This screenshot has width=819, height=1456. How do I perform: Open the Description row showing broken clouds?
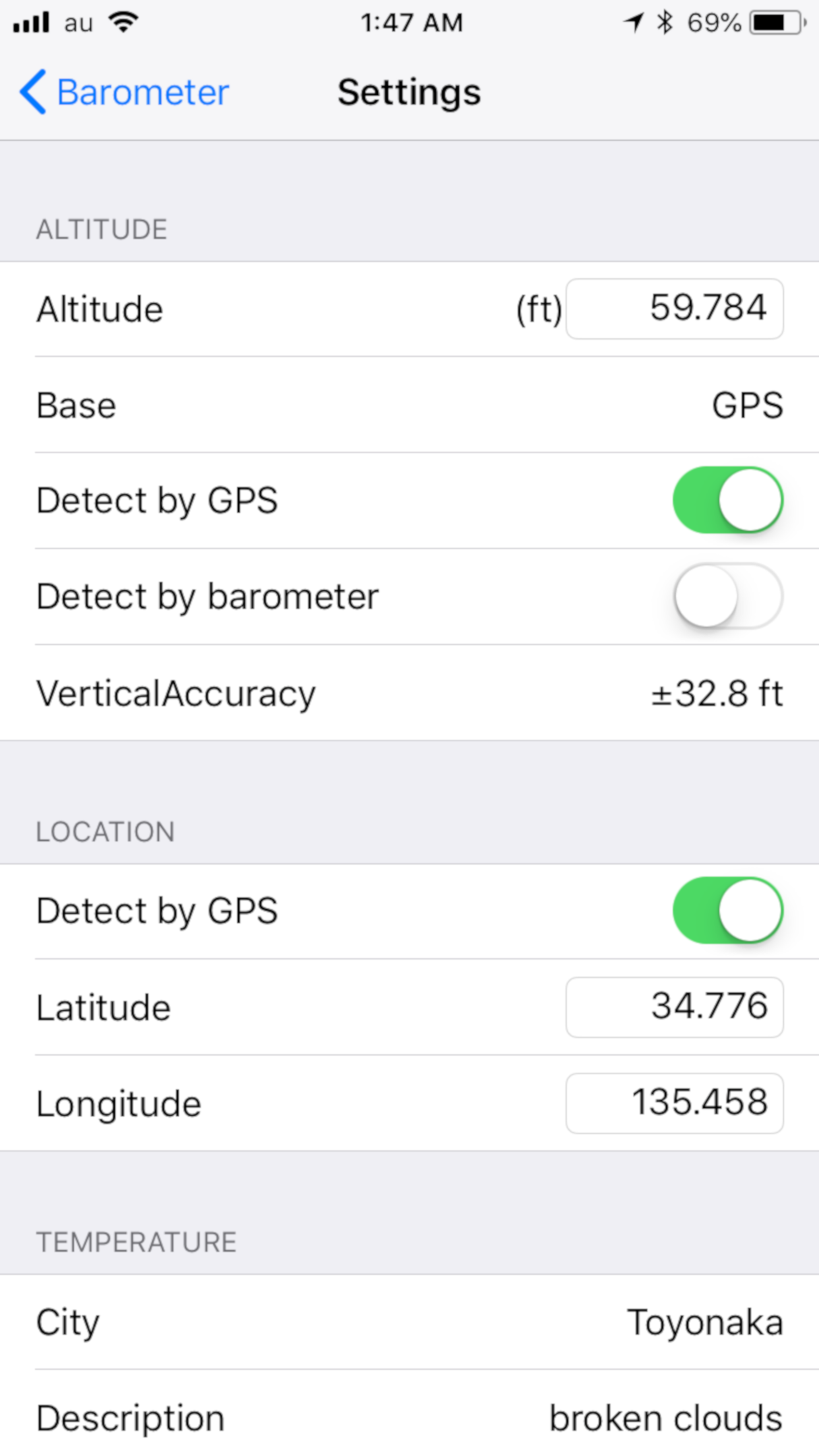[409, 1416]
